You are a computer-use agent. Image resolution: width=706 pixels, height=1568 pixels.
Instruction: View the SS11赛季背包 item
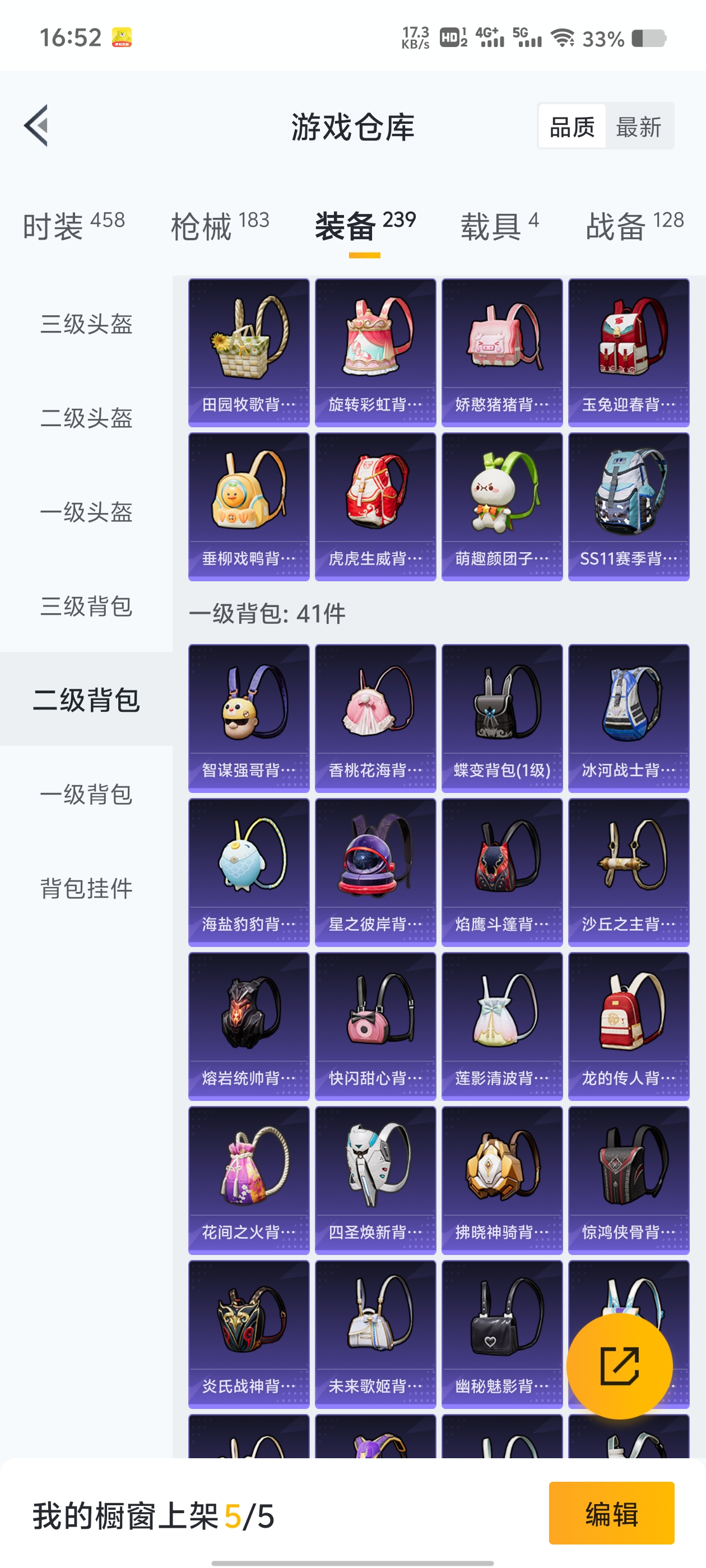629,506
